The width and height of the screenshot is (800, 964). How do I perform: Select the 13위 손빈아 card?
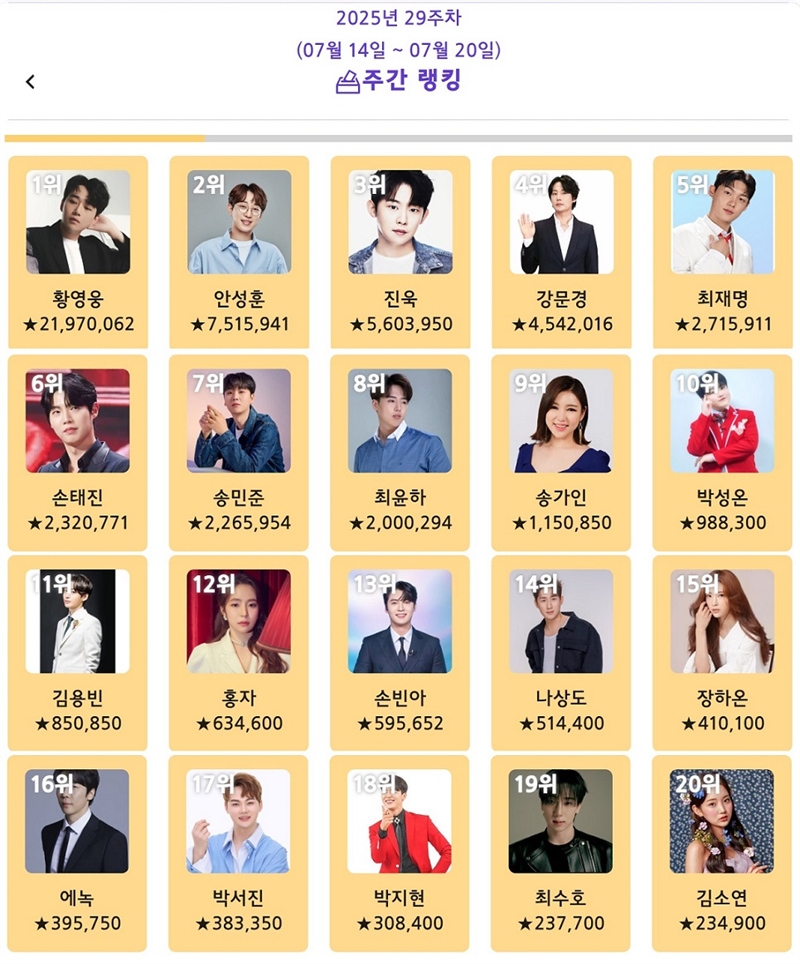point(400,650)
